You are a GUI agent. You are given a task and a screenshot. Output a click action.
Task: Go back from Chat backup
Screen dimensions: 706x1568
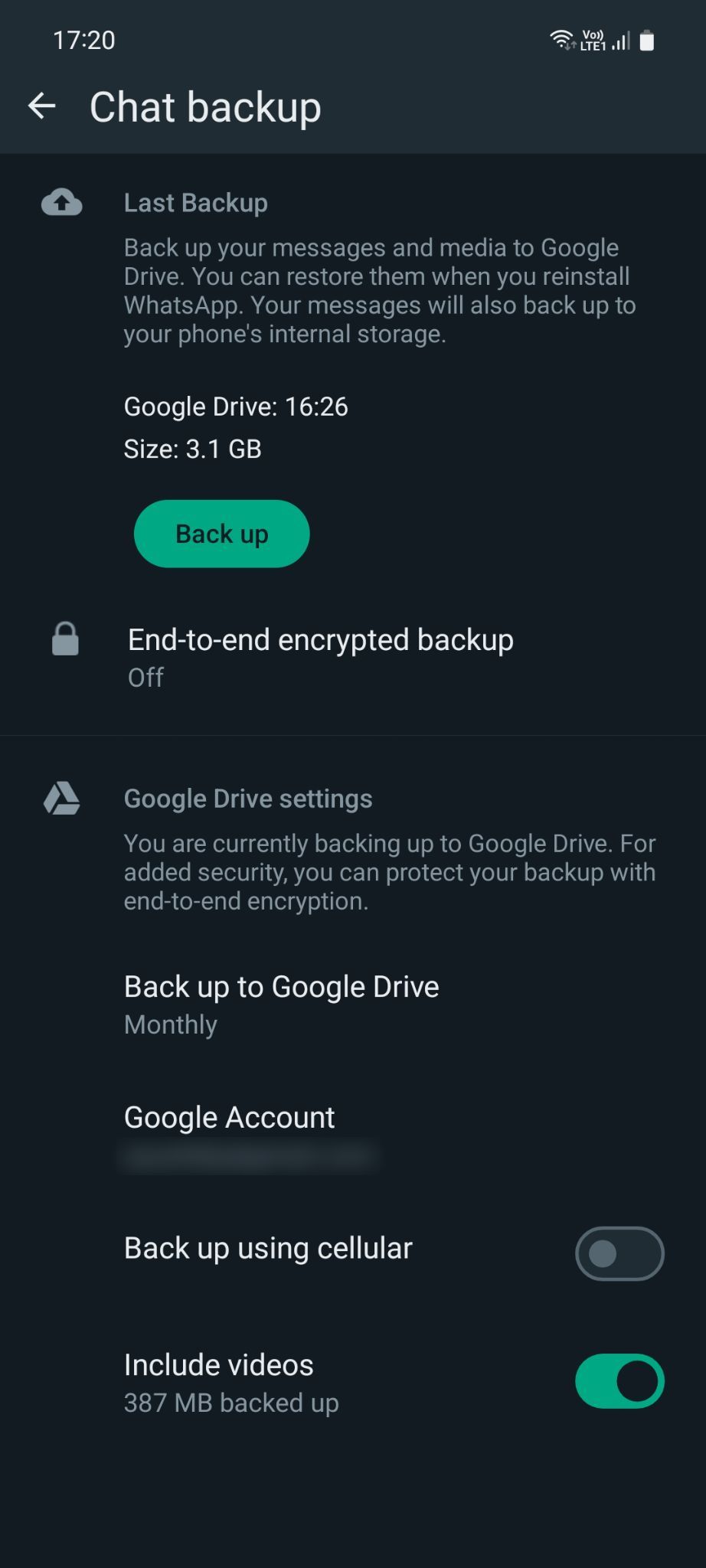tap(42, 106)
